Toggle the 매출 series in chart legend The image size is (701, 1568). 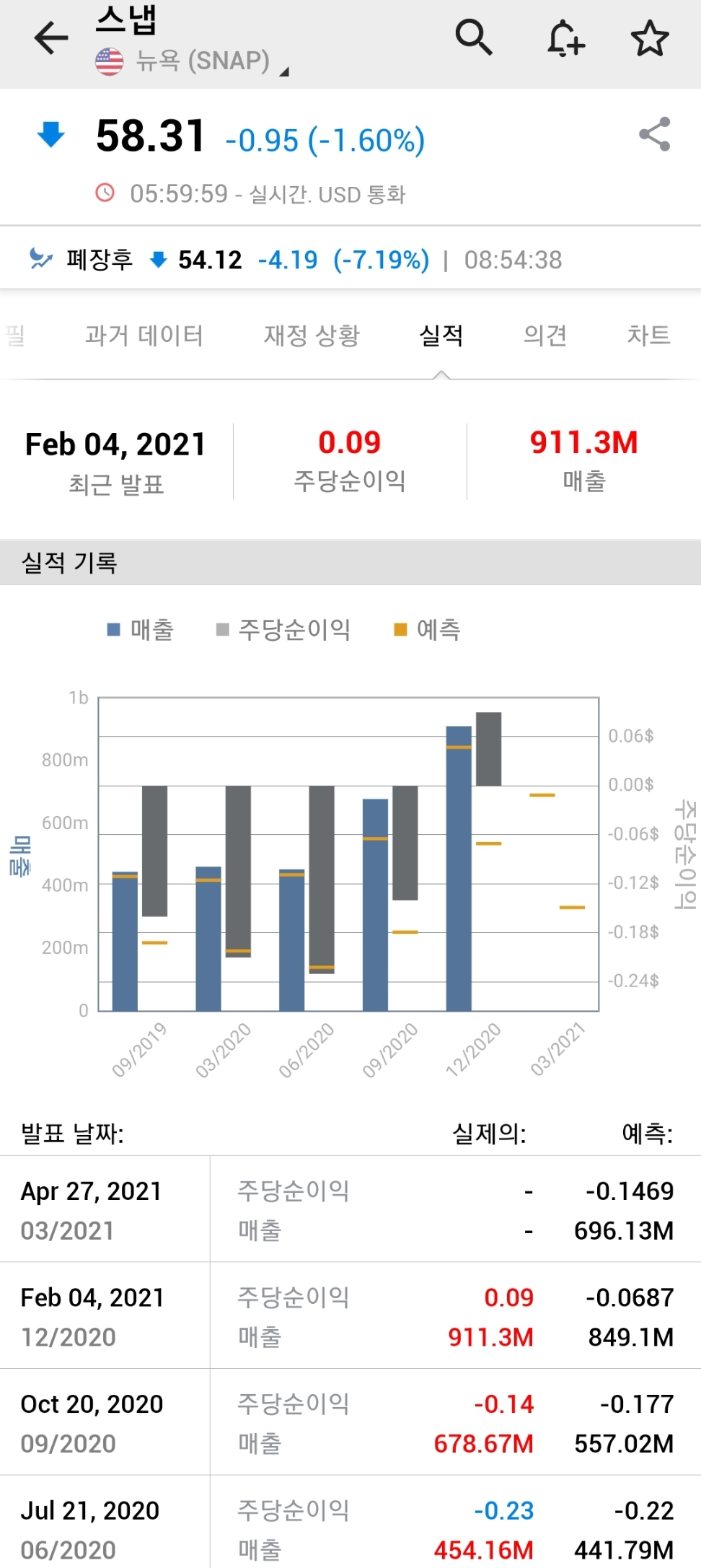(141, 630)
